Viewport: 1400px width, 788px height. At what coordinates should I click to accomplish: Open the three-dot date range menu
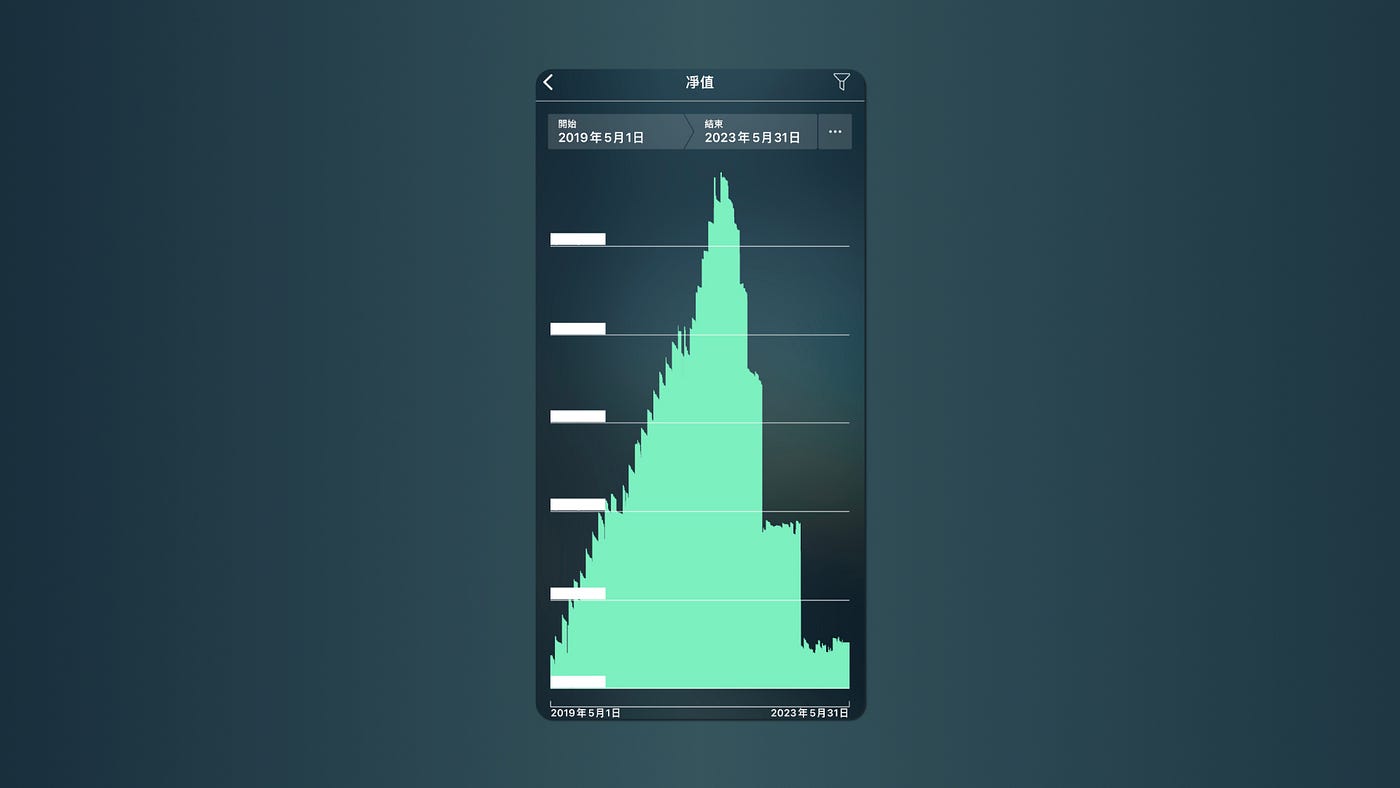point(835,132)
